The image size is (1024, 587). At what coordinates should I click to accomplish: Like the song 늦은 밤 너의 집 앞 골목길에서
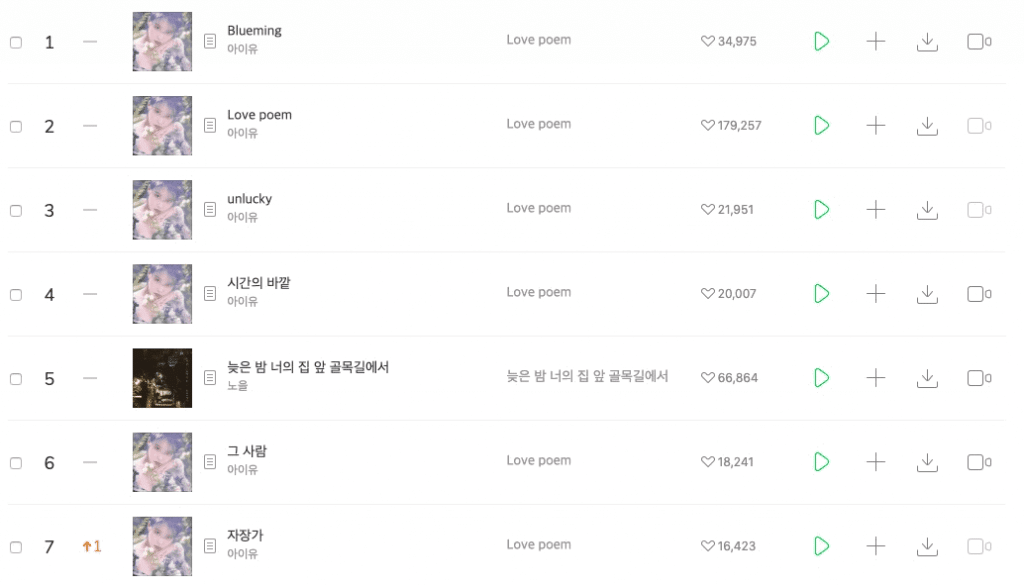708,378
